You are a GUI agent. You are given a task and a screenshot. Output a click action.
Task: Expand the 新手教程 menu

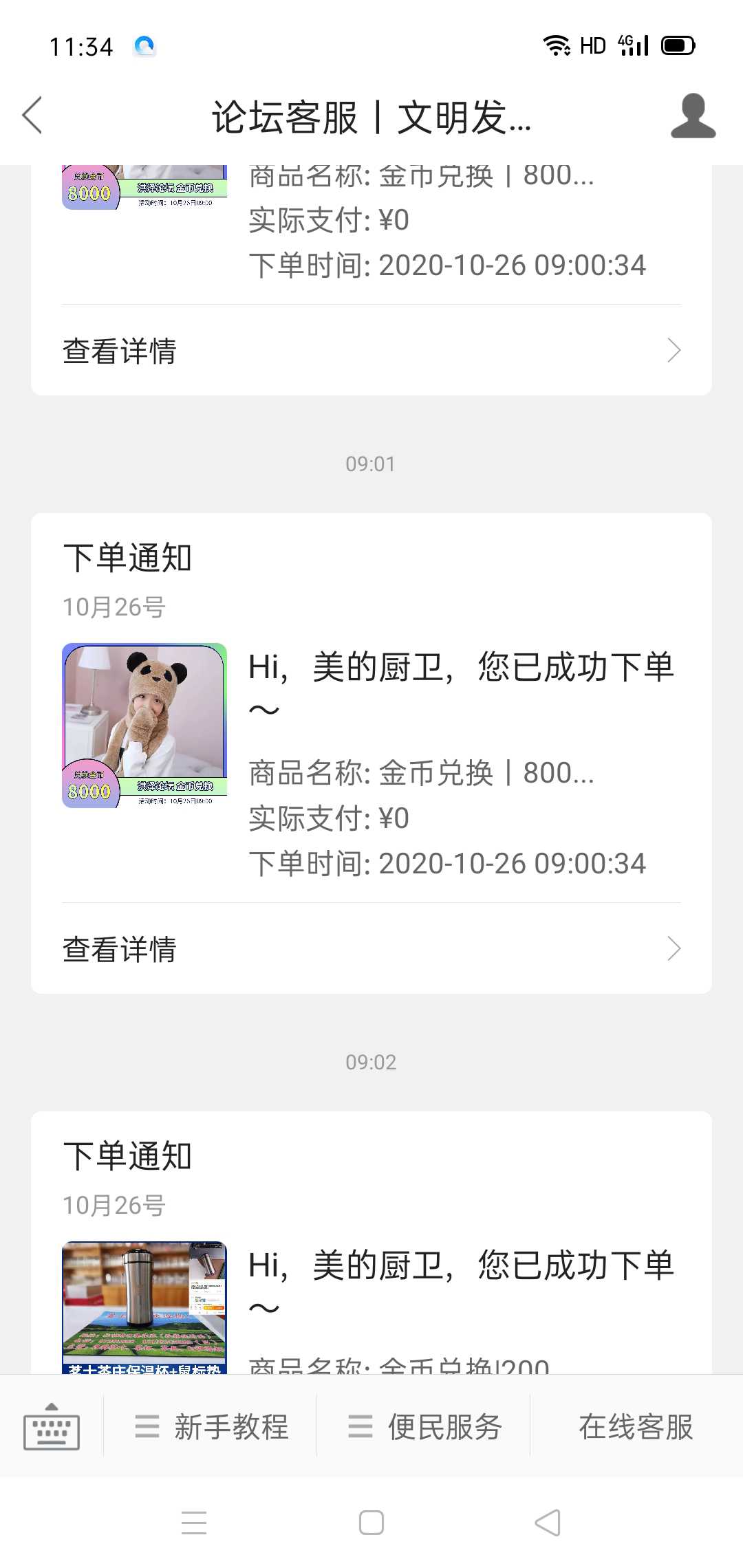pyautogui.click(x=212, y=1426)
